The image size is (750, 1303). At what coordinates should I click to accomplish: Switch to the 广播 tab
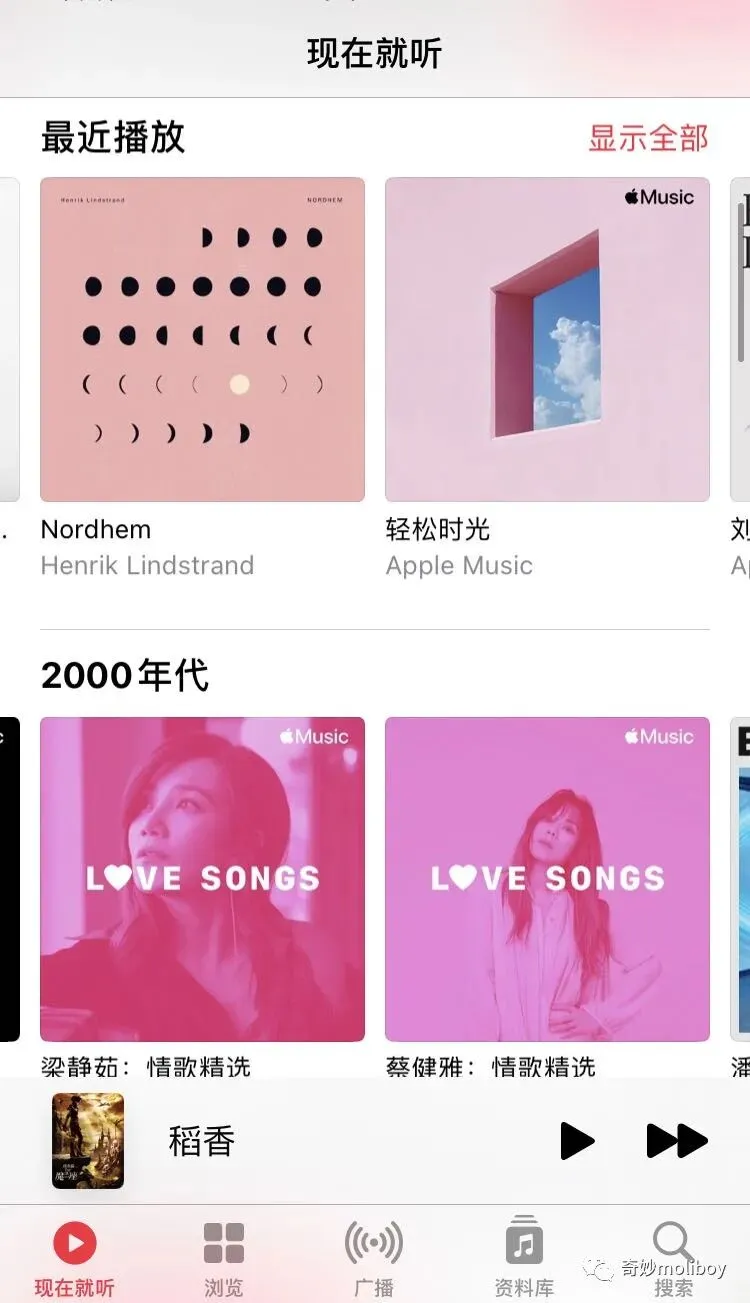pos(374,1256)
